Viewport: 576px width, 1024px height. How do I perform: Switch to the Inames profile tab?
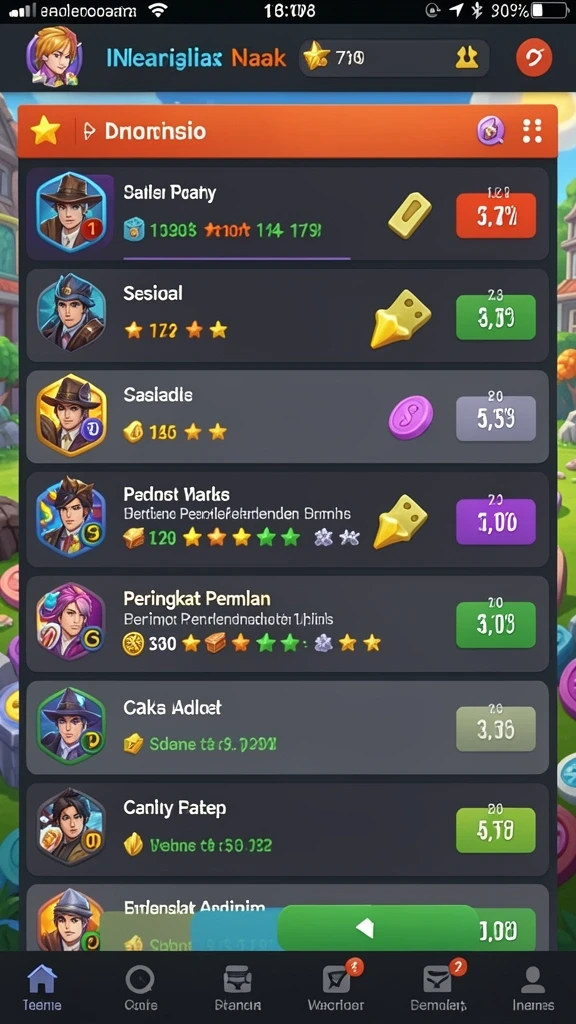click(533, 986)
